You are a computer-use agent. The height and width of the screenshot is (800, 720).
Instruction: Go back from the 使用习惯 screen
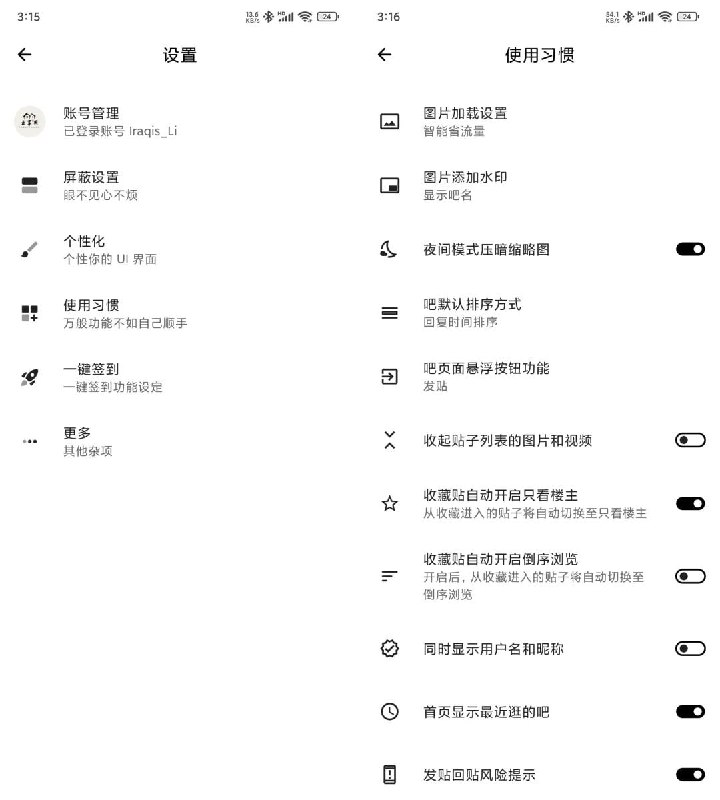[x=385, y=55]
